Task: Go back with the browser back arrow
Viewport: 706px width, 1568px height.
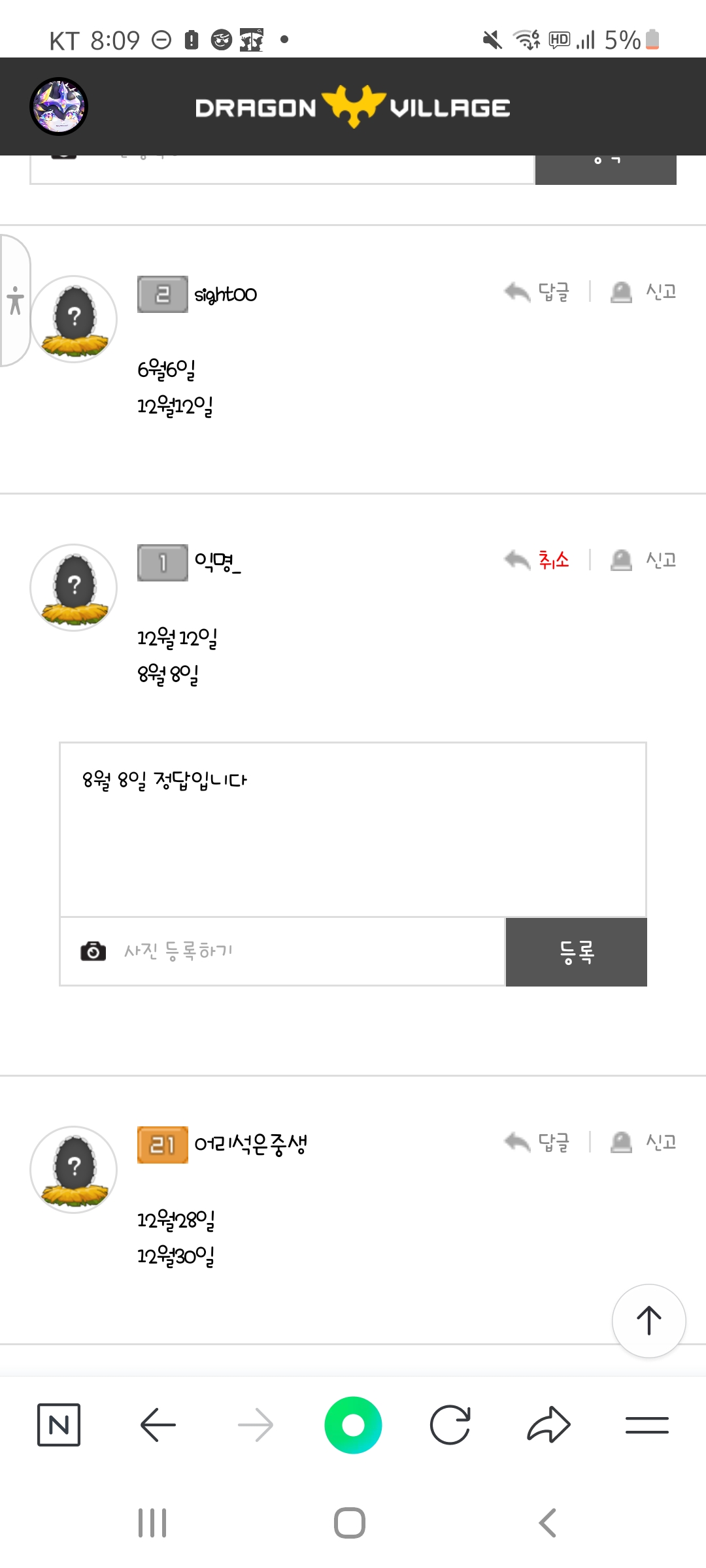Action: pyautogui.click(x=158, y=1424)
